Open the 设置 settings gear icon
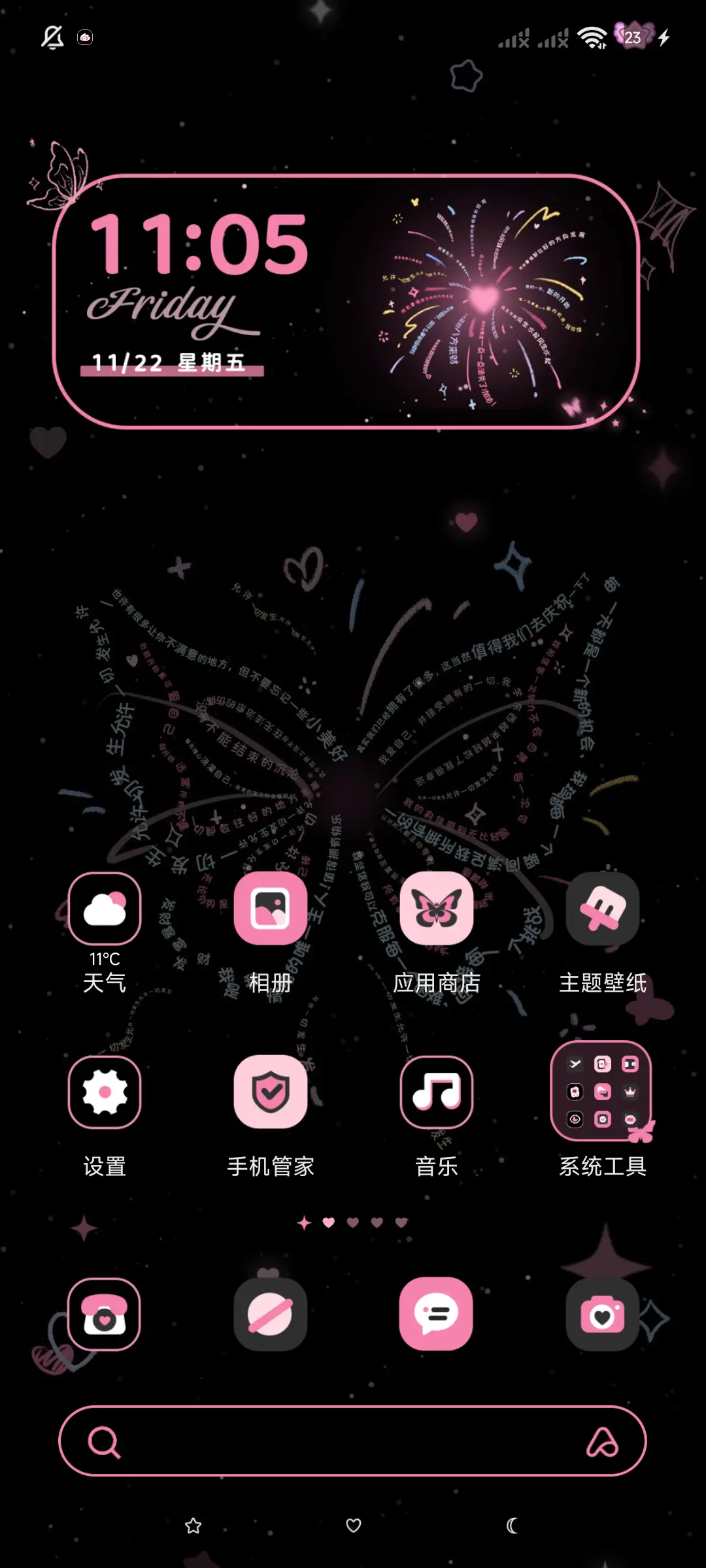 (105, 1092)
